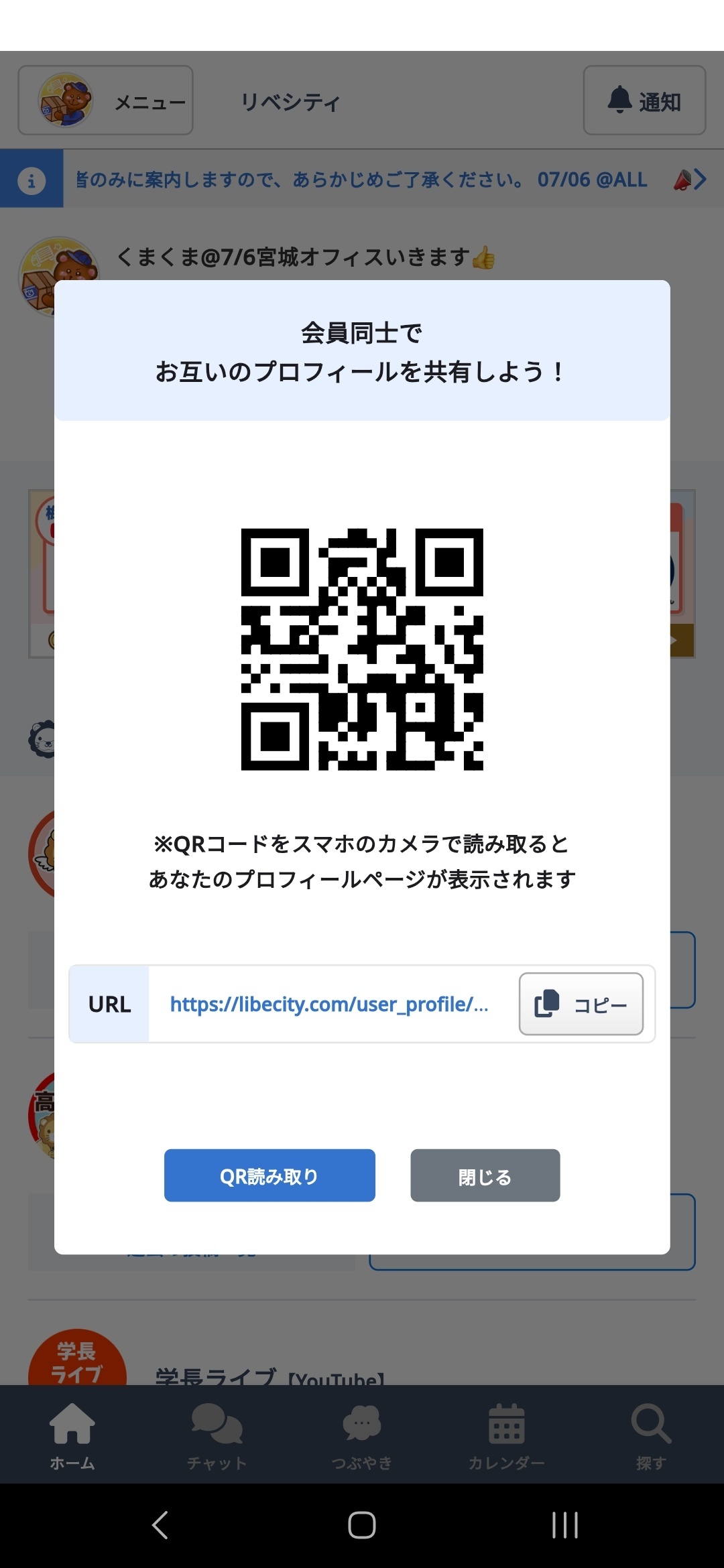Go to the system home screen
724x1568 pixels.
362,1526
